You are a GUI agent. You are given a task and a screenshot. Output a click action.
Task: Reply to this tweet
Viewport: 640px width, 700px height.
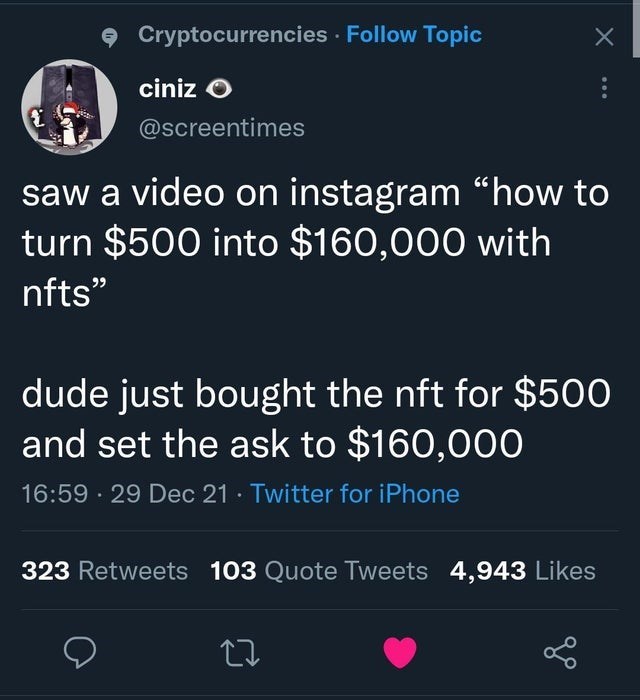[79, 653]
